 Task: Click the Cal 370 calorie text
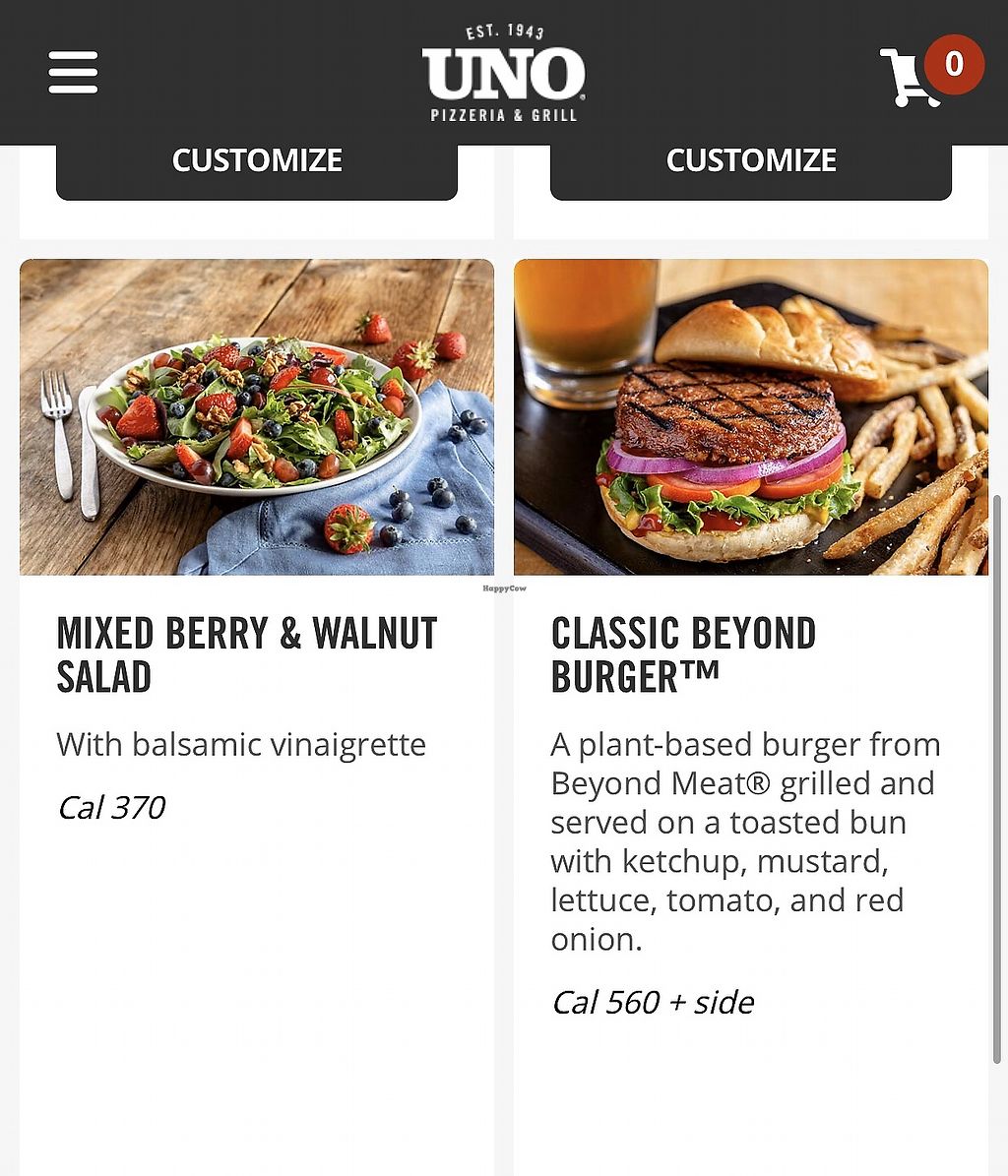coord(109,808)
